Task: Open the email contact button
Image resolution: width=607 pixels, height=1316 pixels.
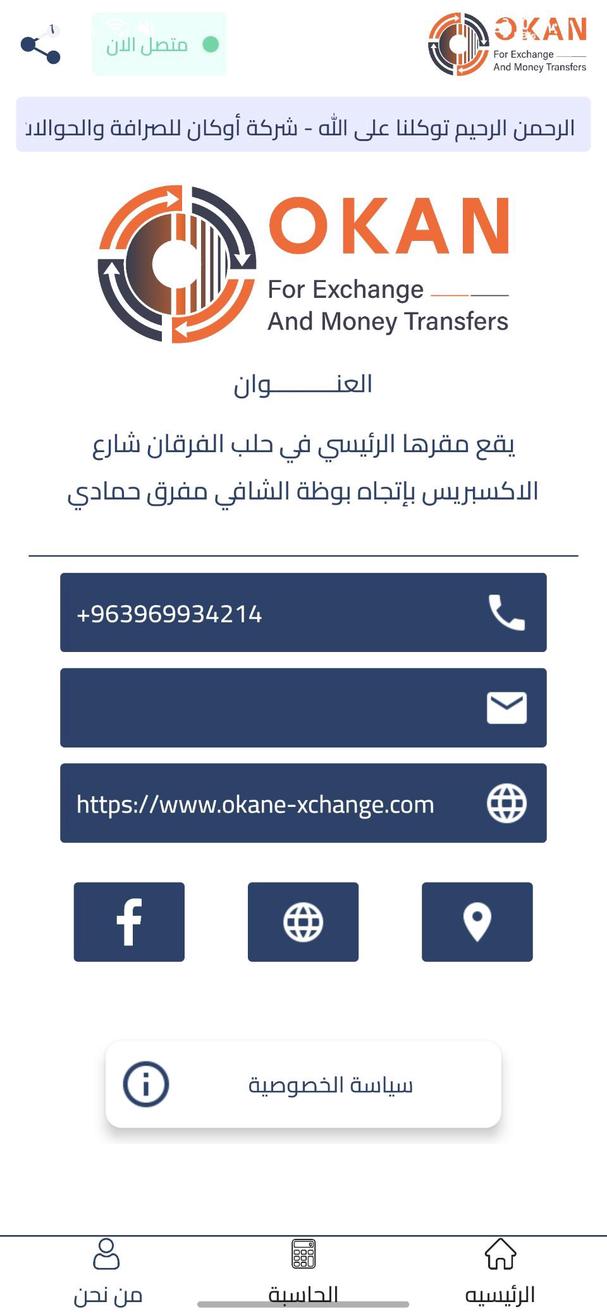Action: (x=303, y=707)
